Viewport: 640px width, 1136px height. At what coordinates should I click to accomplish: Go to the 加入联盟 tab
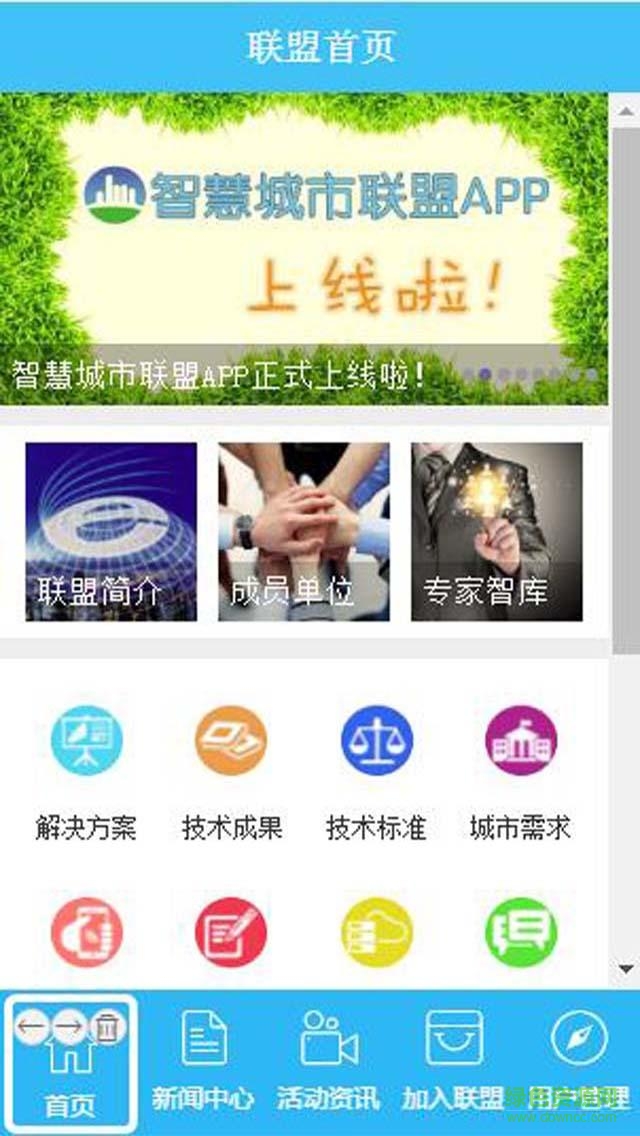(454, 1062)
